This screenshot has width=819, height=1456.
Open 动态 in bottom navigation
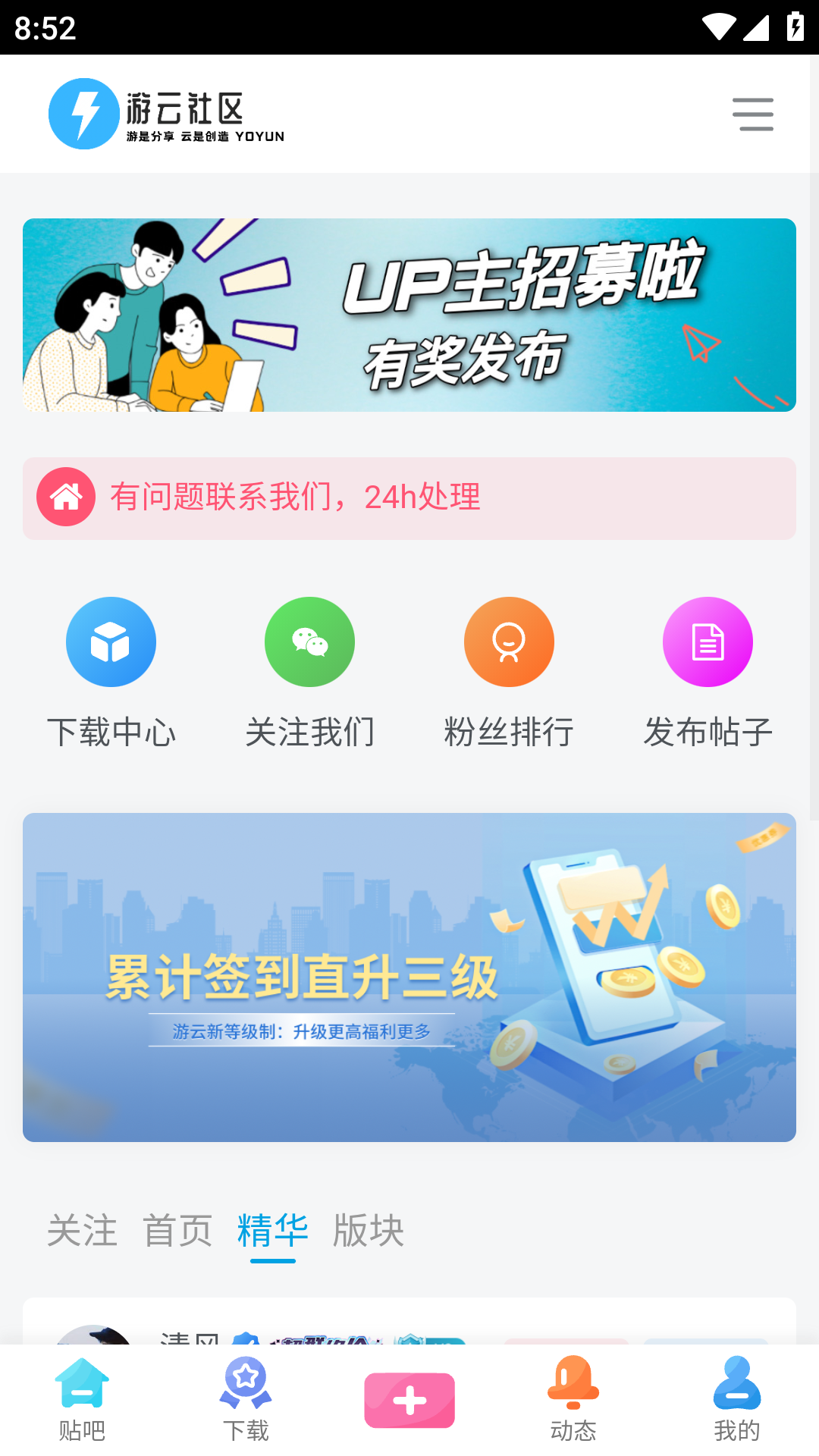tap(573, 1400)
